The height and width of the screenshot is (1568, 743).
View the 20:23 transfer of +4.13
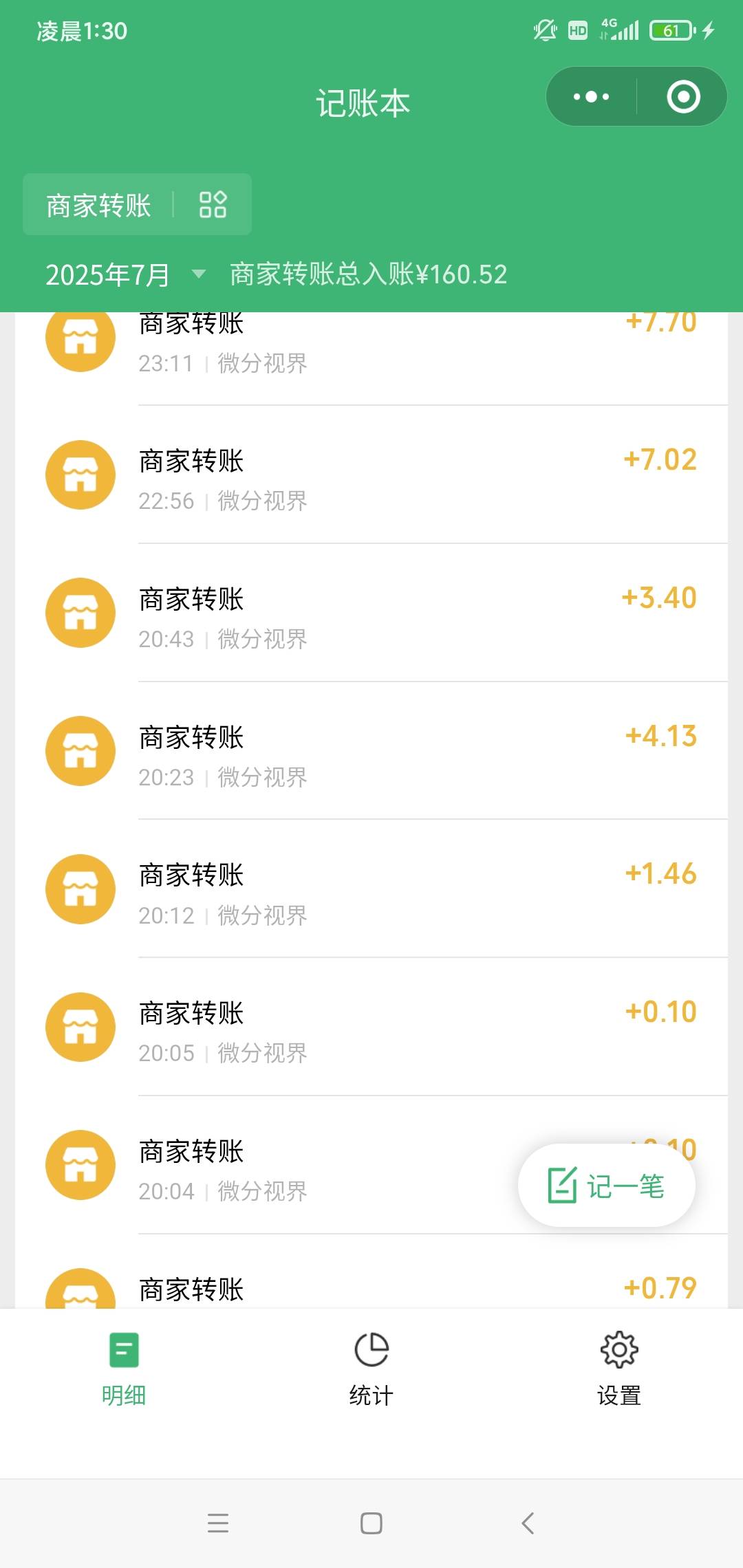coord(371,751)
